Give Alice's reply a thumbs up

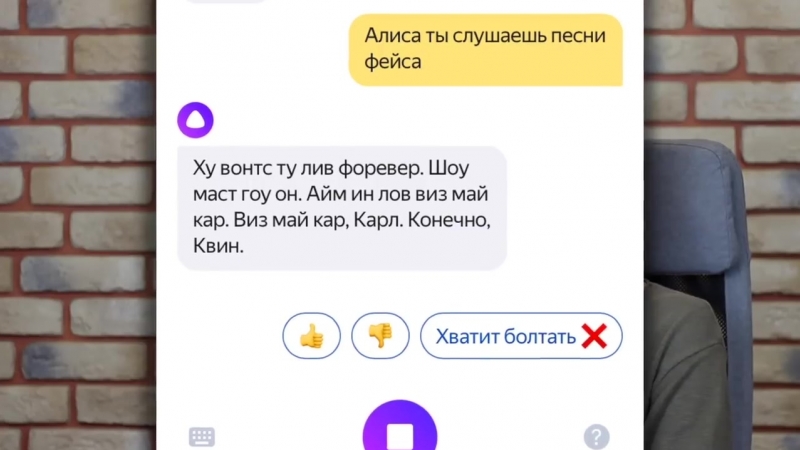[x=312, y=336]
